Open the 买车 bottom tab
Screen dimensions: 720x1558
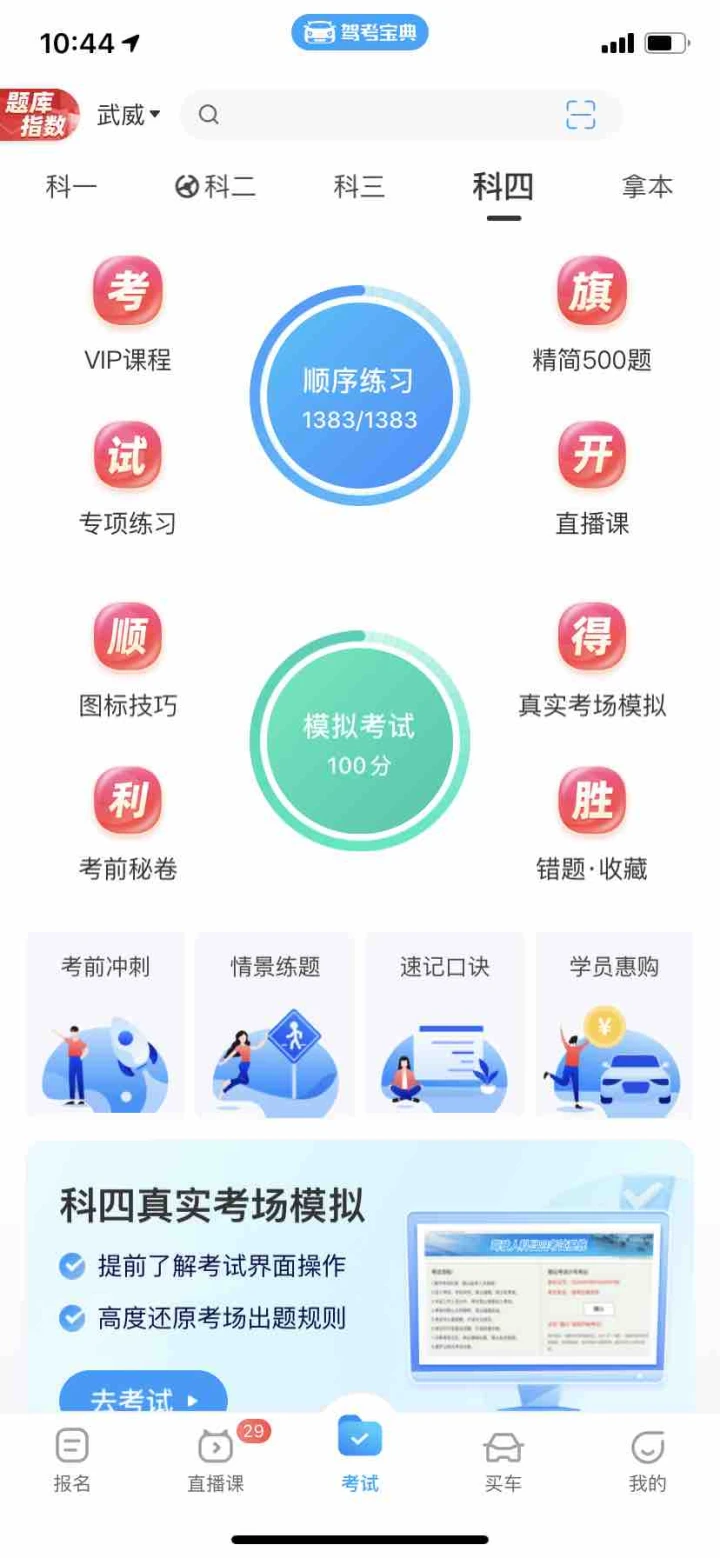[503, 1461]
